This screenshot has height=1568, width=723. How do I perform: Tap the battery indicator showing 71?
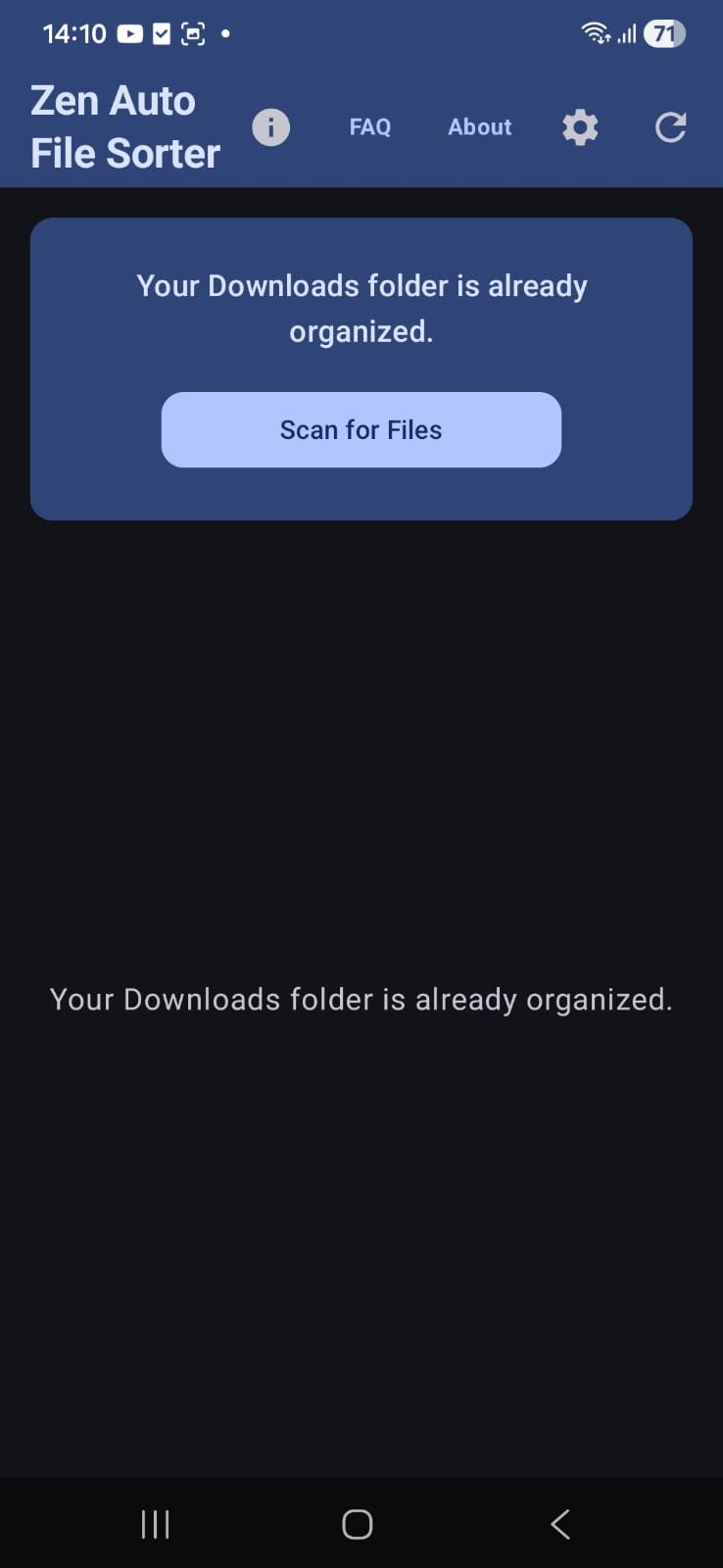[663, 32]
